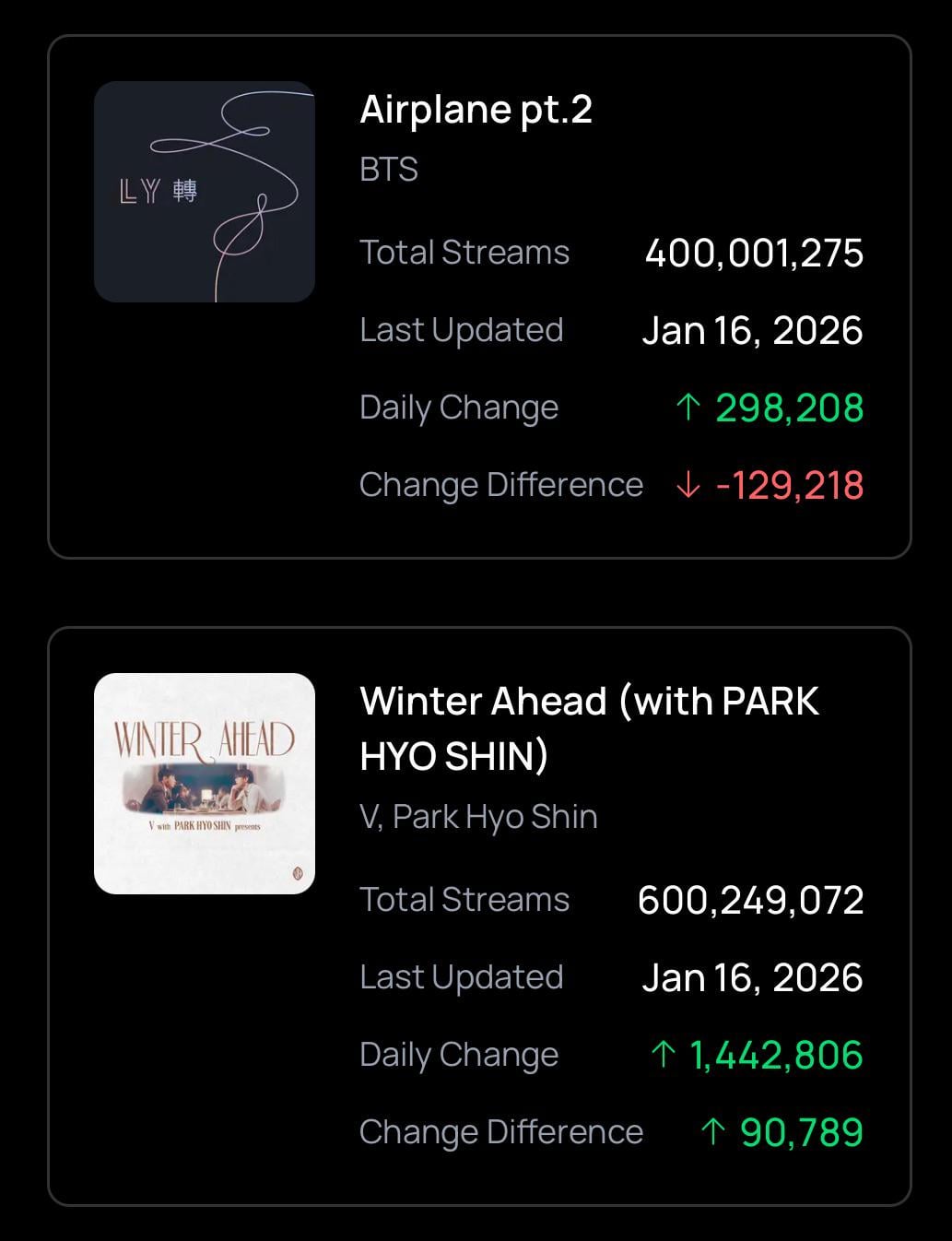
Task: Click the V, Park Hyo Shin artist credit
Action: (478, 817)
